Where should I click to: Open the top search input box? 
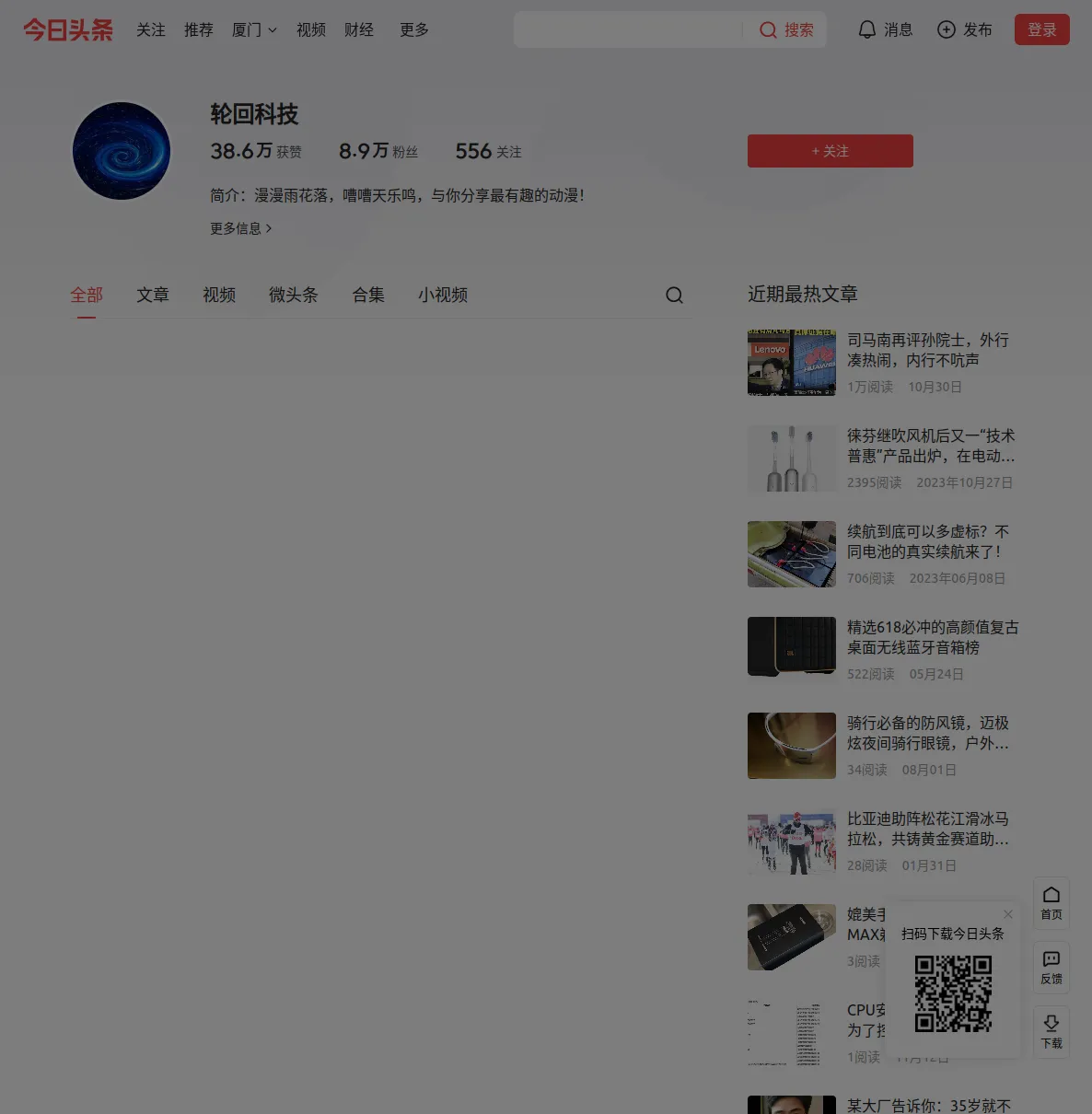(628, 30)
